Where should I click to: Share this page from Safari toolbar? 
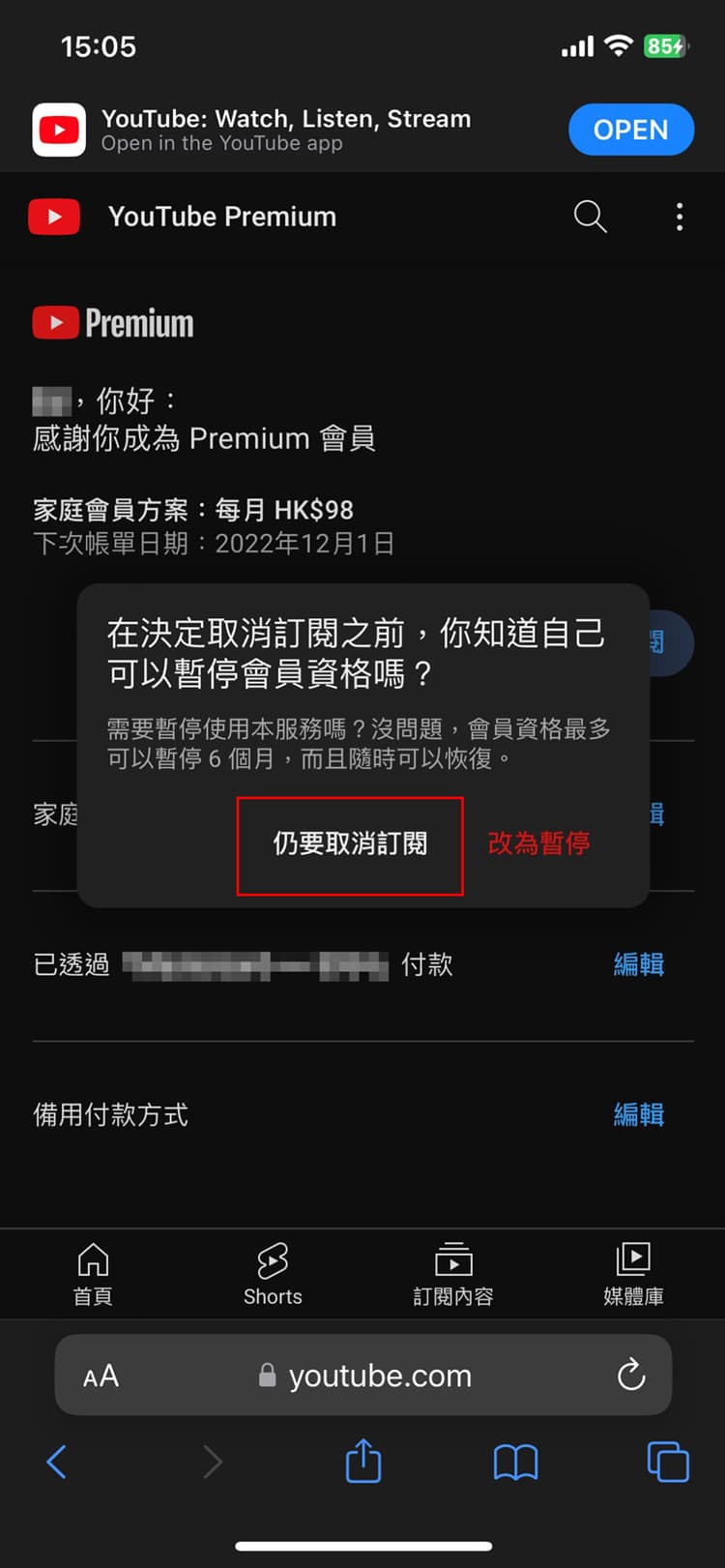pyautogui.click(x=363, y=1461)
